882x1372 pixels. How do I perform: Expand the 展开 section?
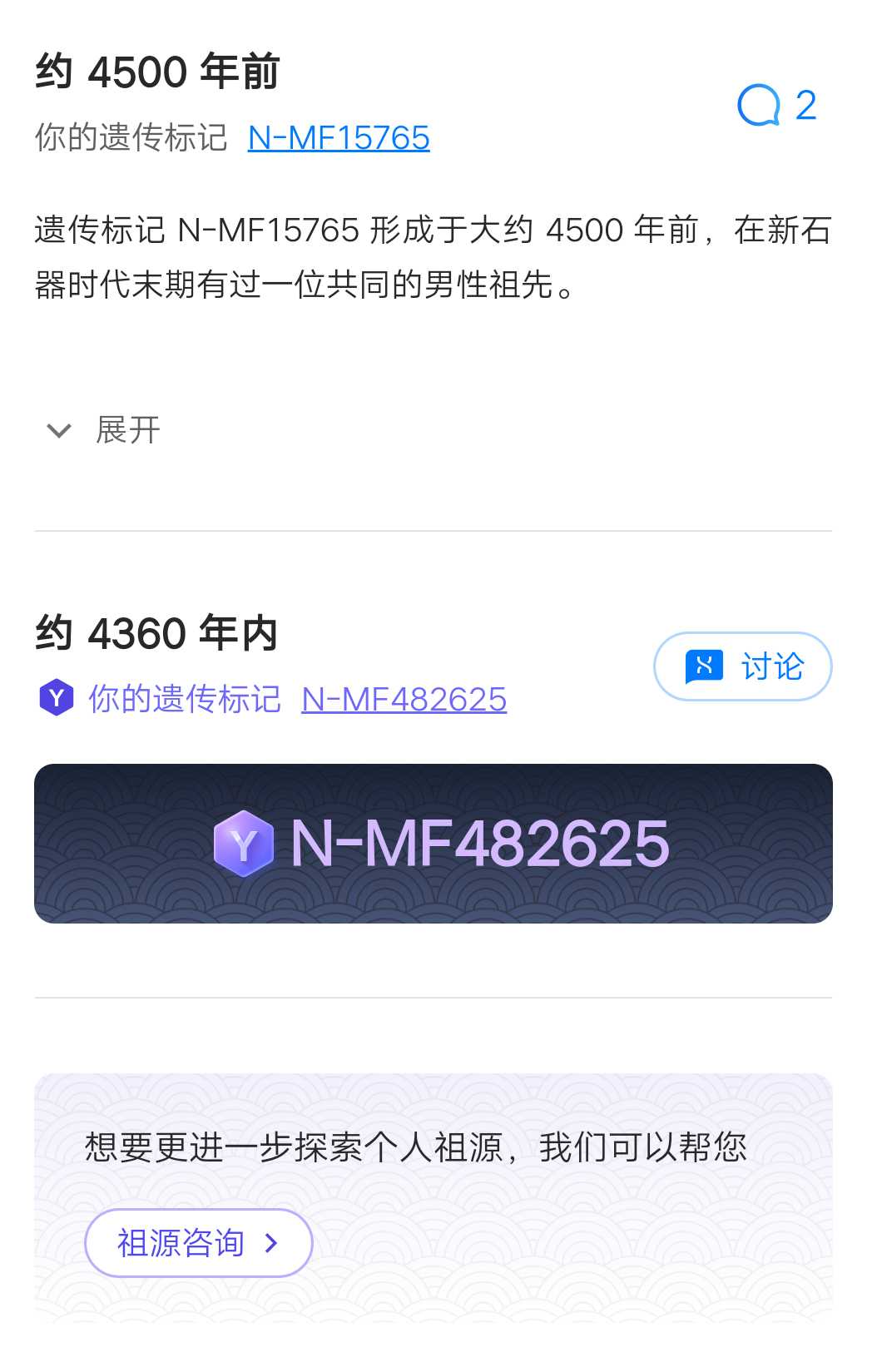click(104, 430)
